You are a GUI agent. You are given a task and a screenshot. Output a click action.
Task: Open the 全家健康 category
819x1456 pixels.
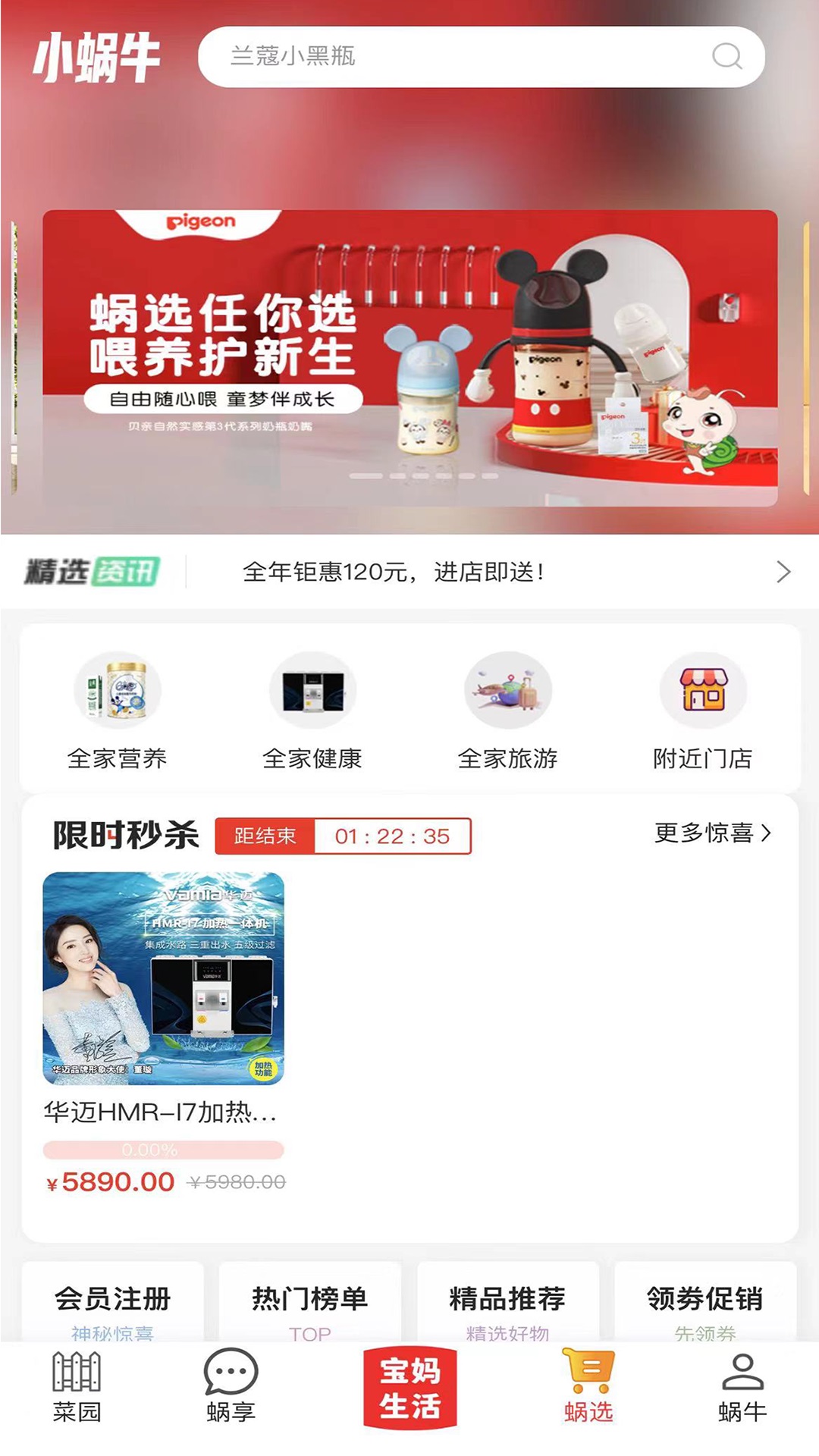312,710
